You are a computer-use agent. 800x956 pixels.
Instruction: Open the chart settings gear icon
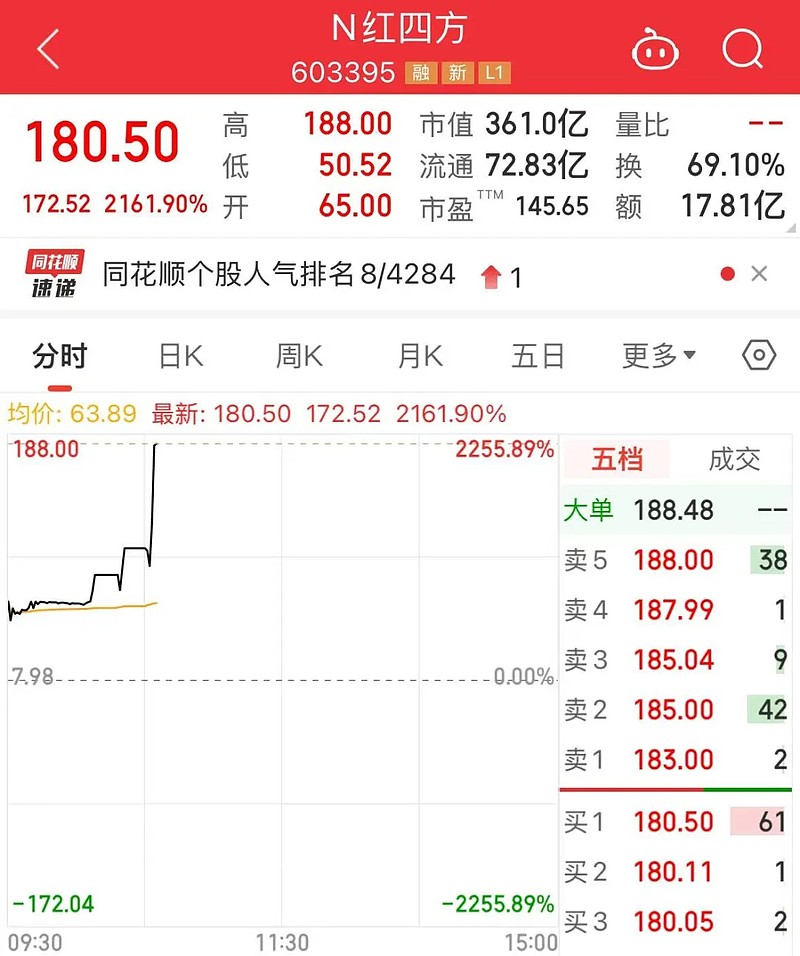(760, 355)
